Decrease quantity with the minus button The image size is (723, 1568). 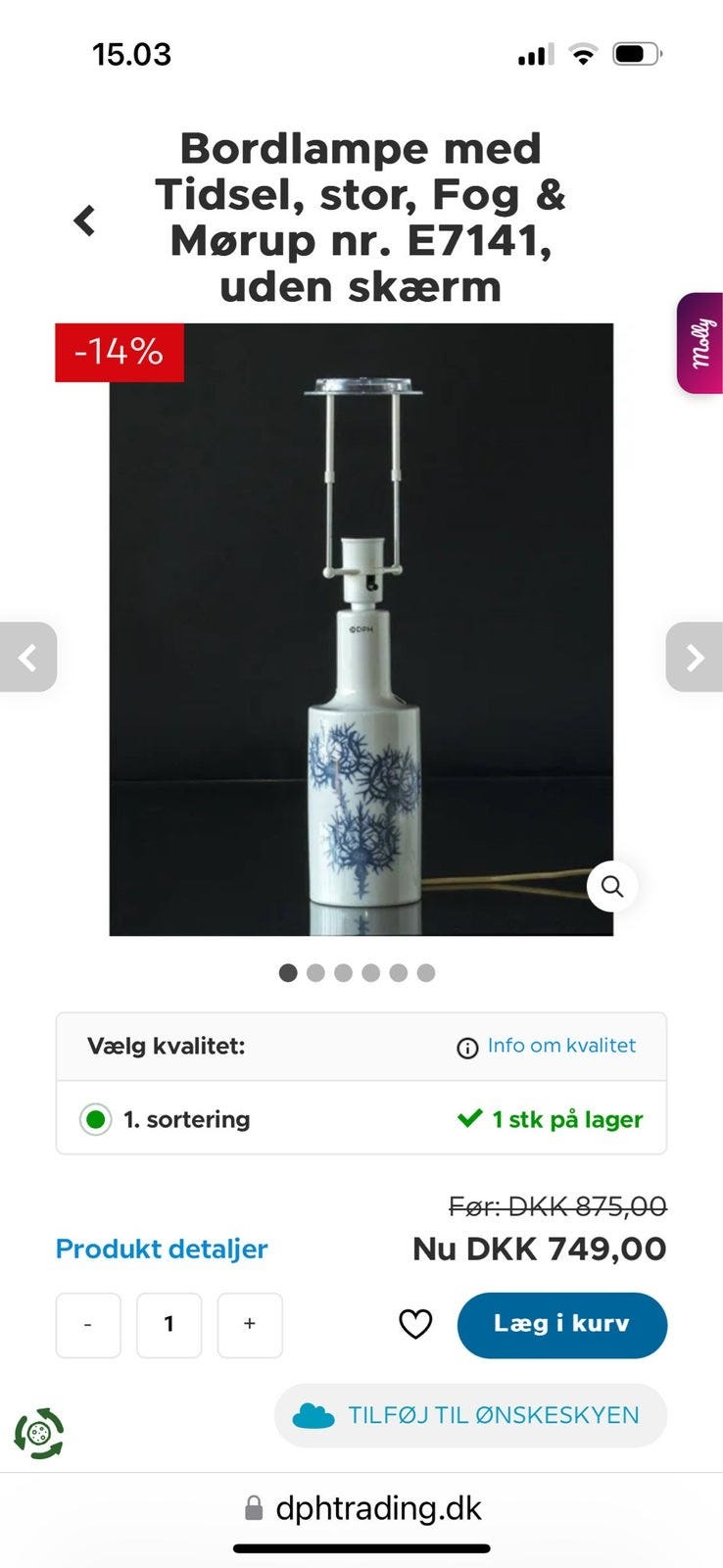pyautogui.click(x=88, y=1325)
